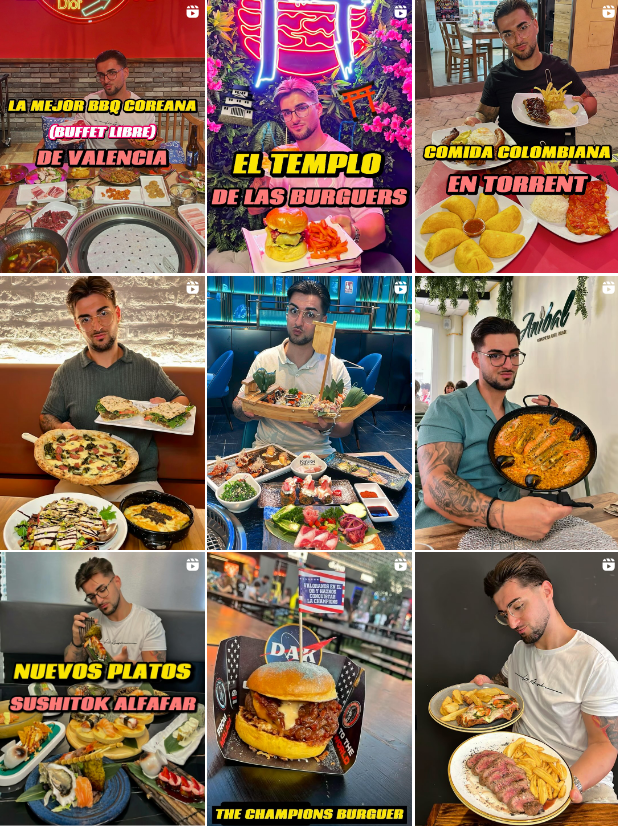Viewport: 618px width, 826px height.
Task: Open the 'El templo de las burguers' reel
Action: coord(309,136)
